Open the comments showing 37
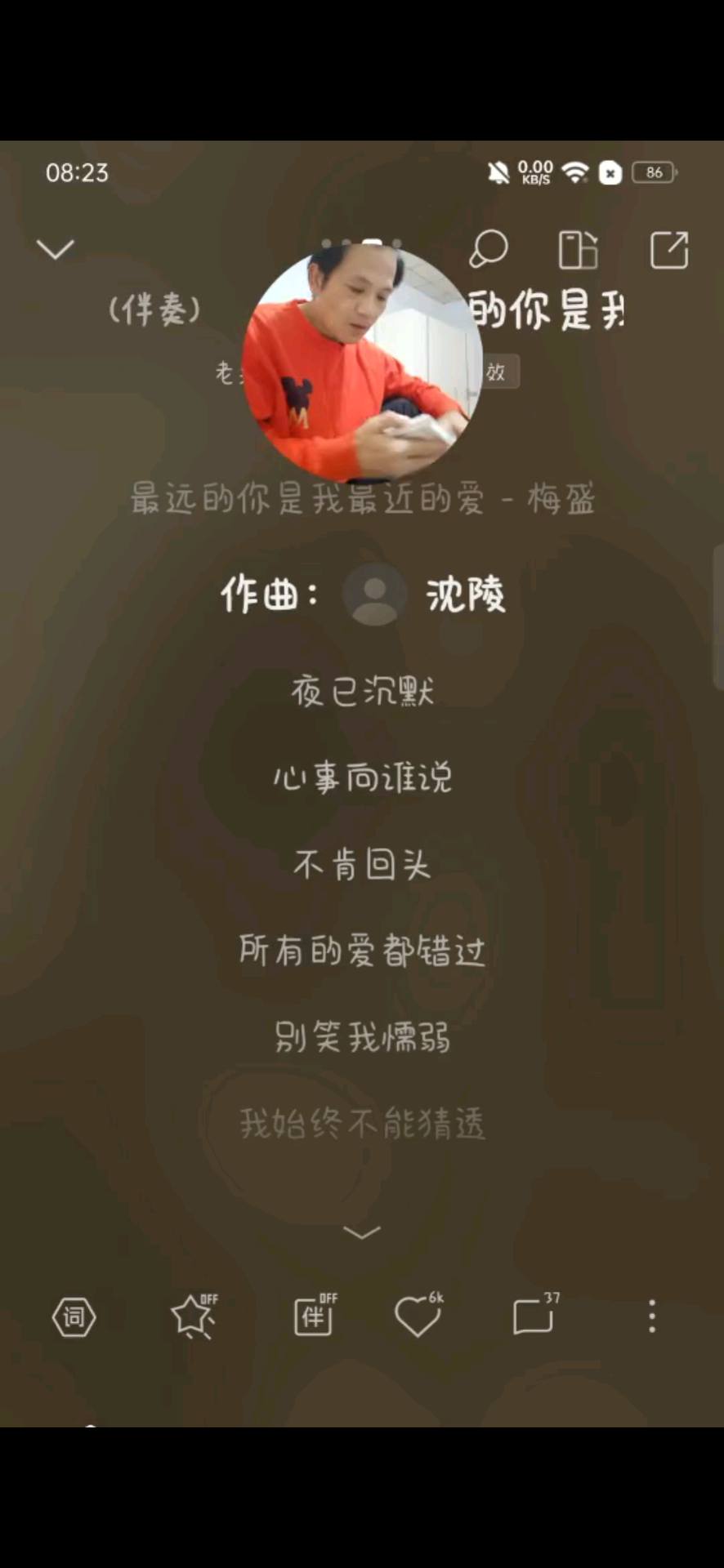This screenshot has width=724, height=1568. (534, 1316)
